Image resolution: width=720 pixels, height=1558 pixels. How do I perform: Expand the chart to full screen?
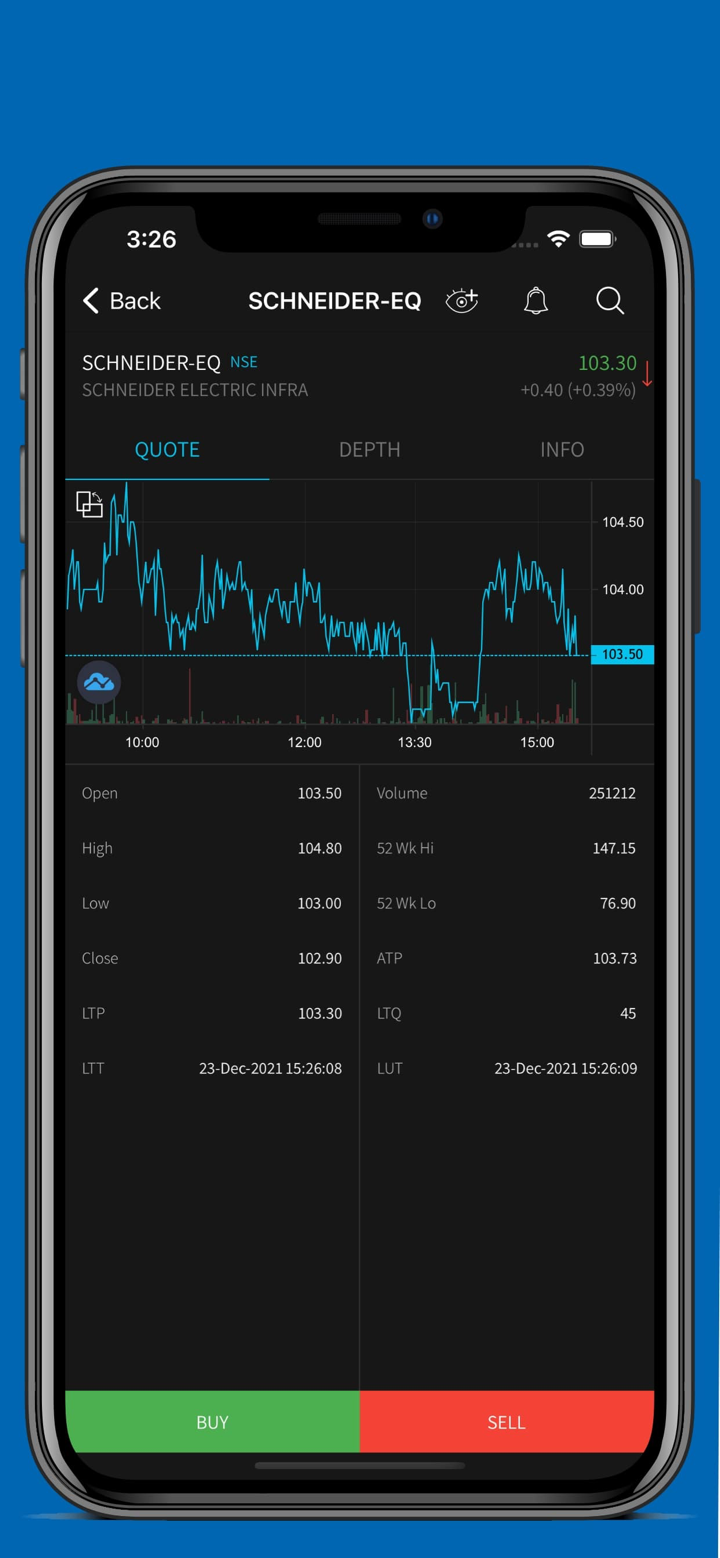pos(90,504)
